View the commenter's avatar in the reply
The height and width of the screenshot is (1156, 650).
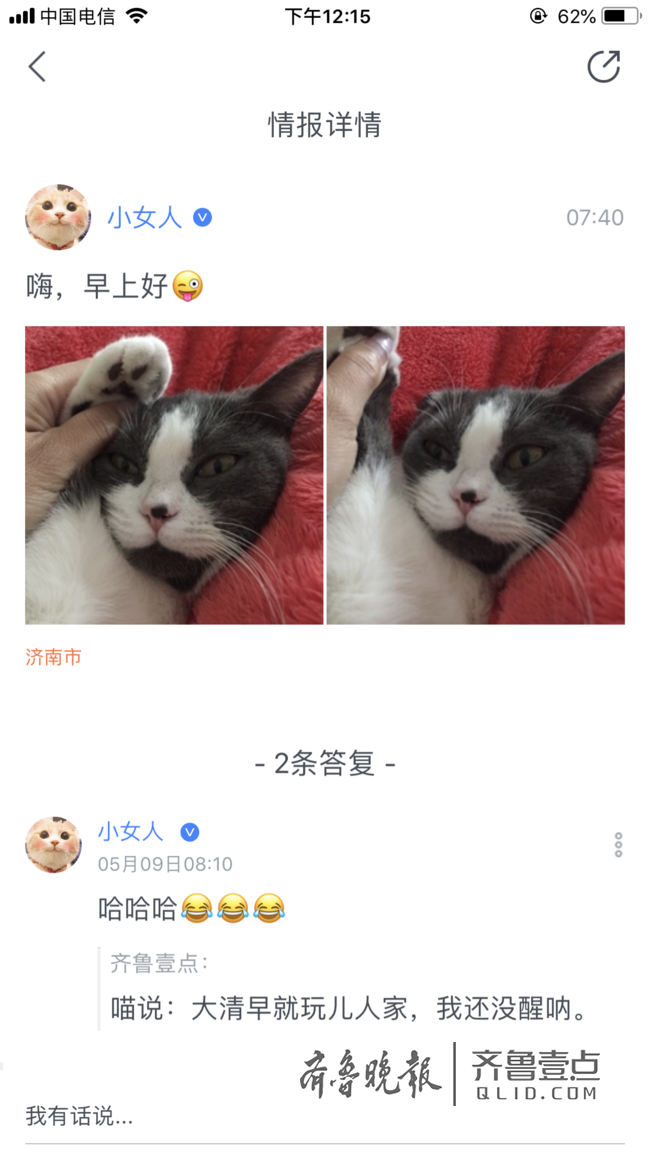tap(53, 845)
